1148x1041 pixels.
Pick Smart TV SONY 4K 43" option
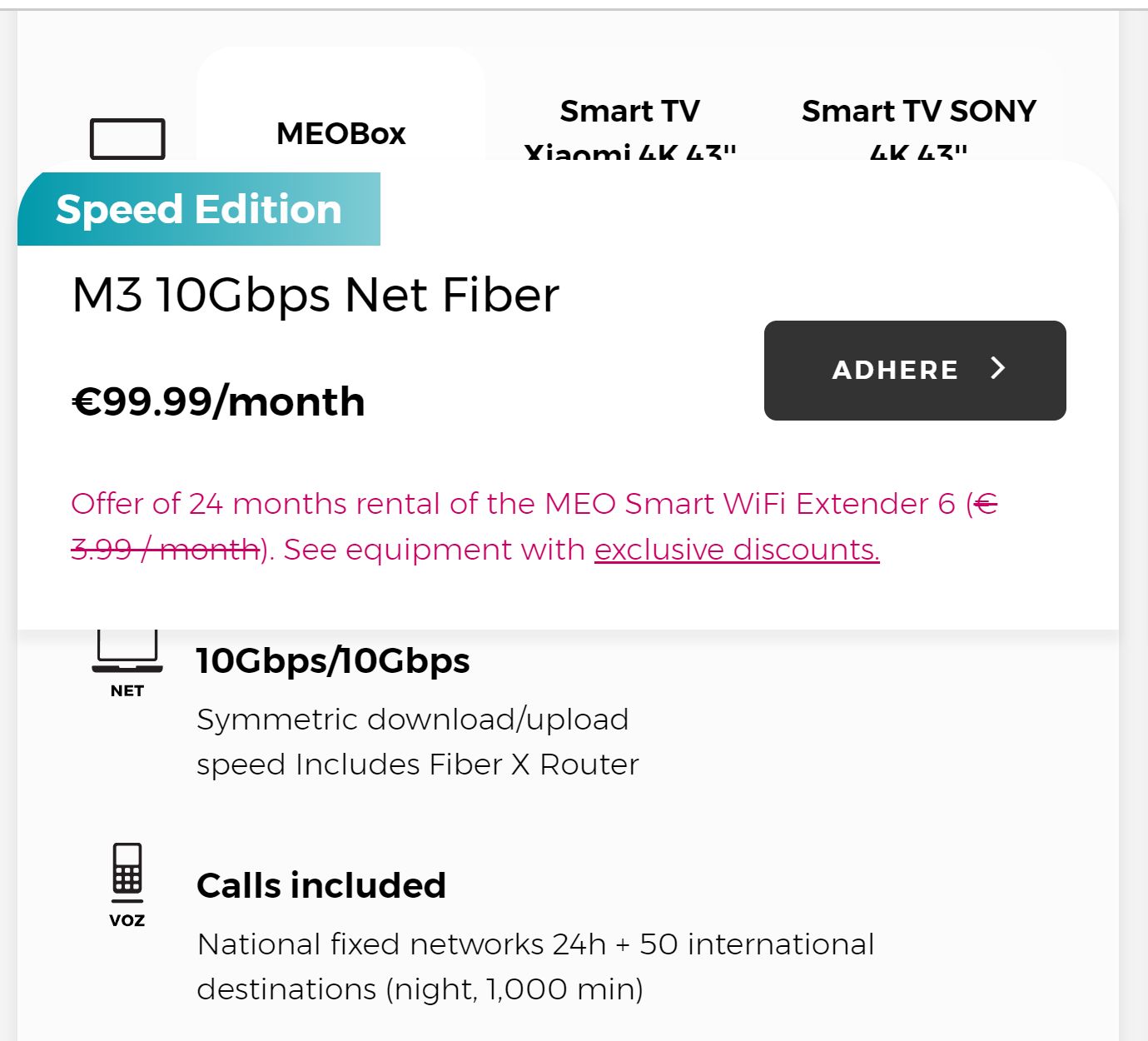(918, 121)
